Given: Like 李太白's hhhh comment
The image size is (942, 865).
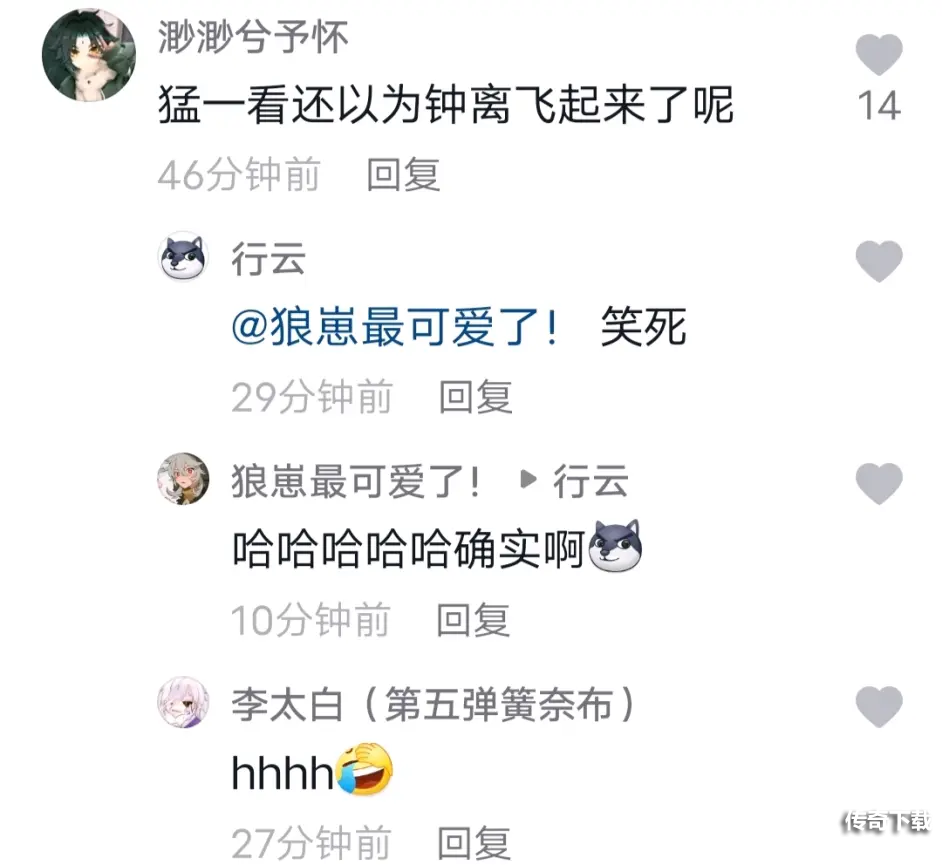Looking at the screenshot, I should tap(880, 707).
